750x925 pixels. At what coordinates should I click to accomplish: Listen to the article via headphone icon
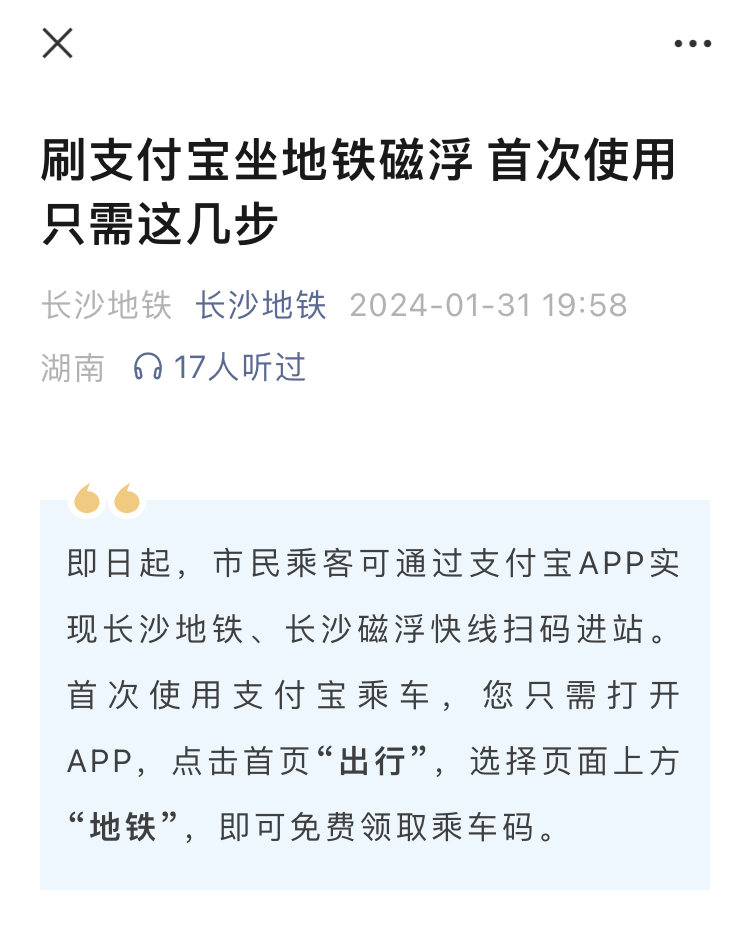(x=148, y=367)
